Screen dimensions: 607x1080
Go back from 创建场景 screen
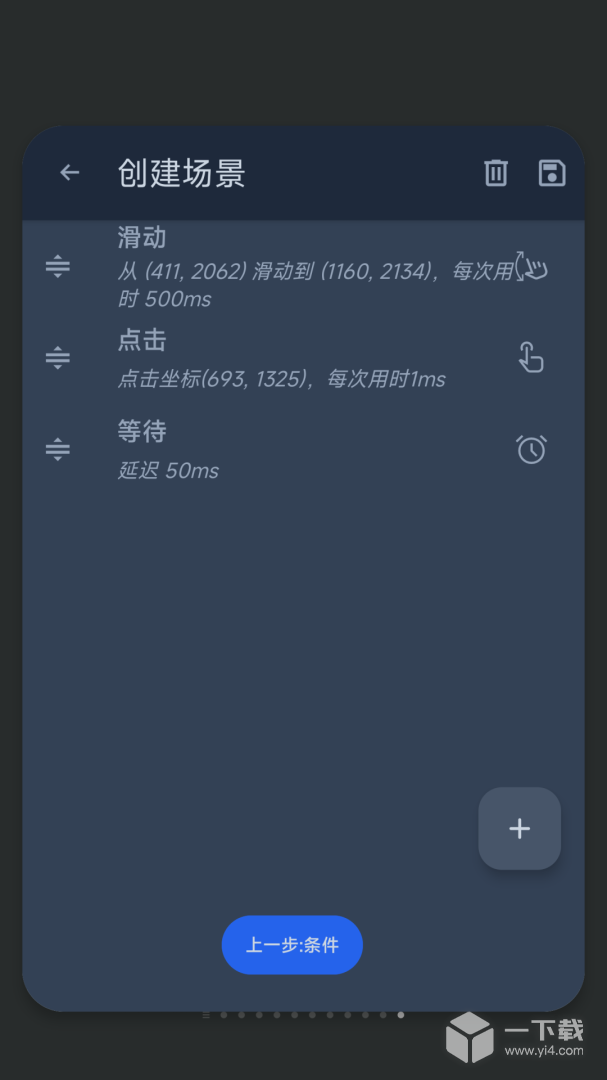[69, 173]
